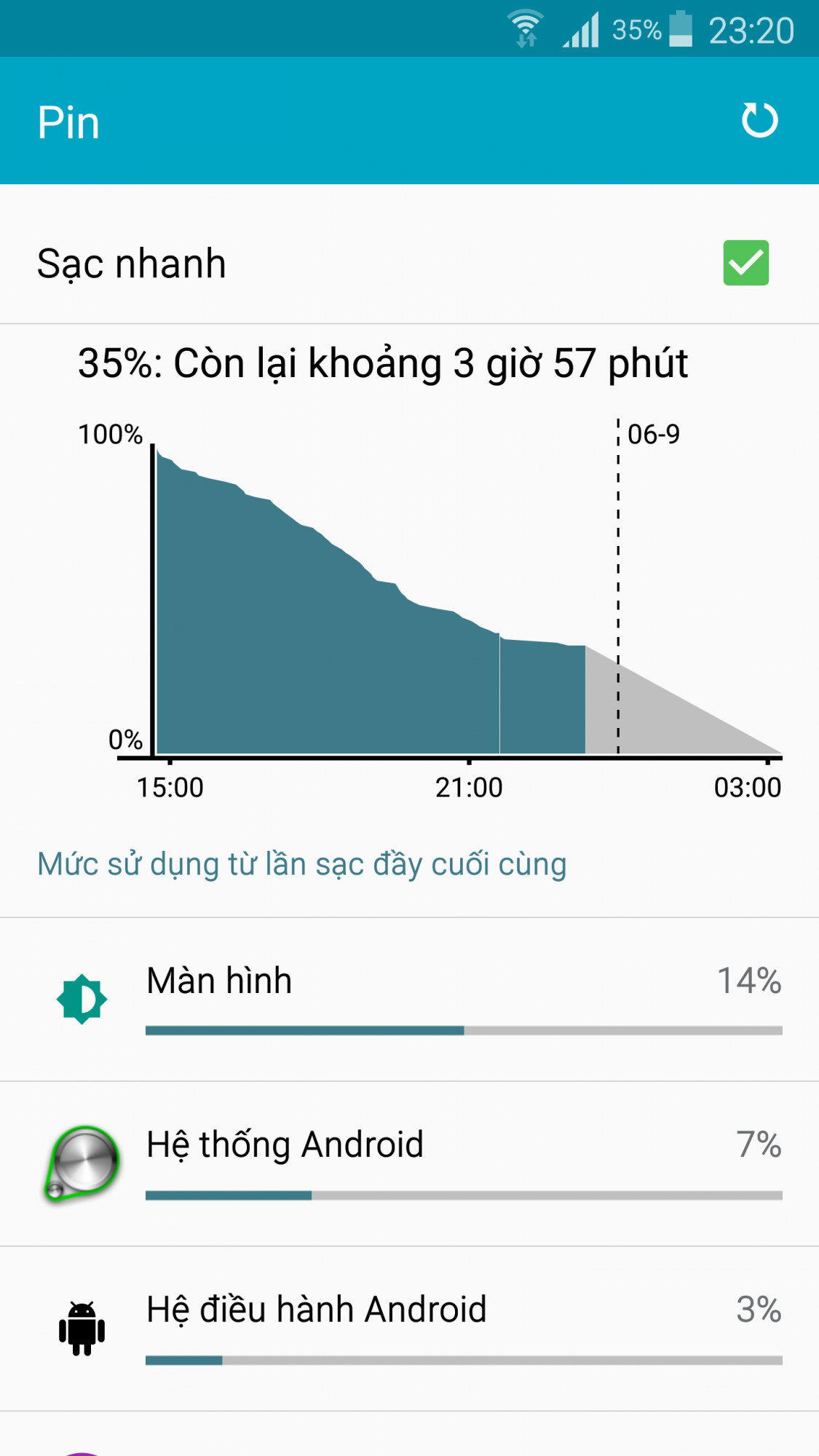The height and width of the screenshot is (1456, 819).
Task: Open Màn hình battery usage details
Action: click(409, 1000)
